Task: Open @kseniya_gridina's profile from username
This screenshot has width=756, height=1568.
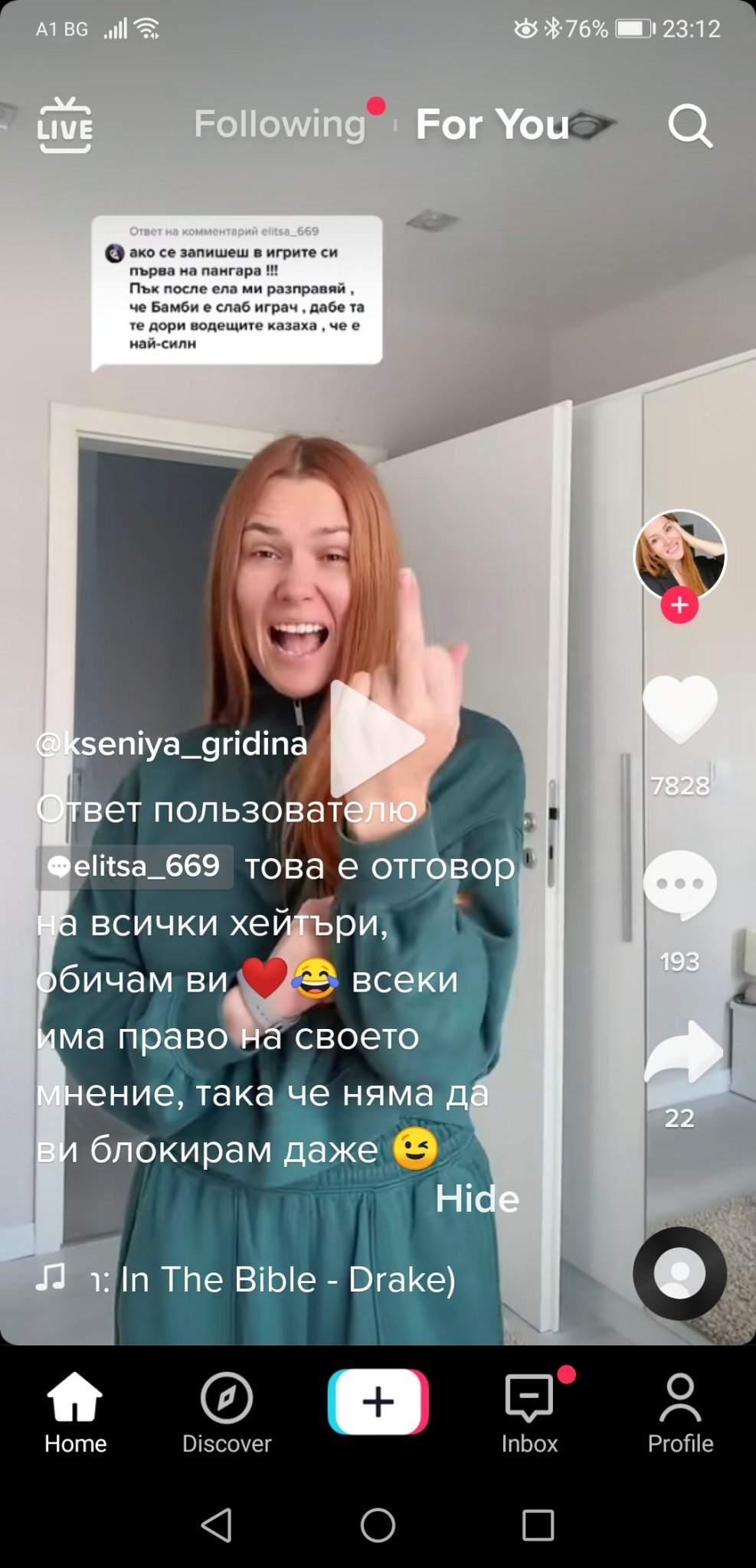Action: [x=172, y=743]
